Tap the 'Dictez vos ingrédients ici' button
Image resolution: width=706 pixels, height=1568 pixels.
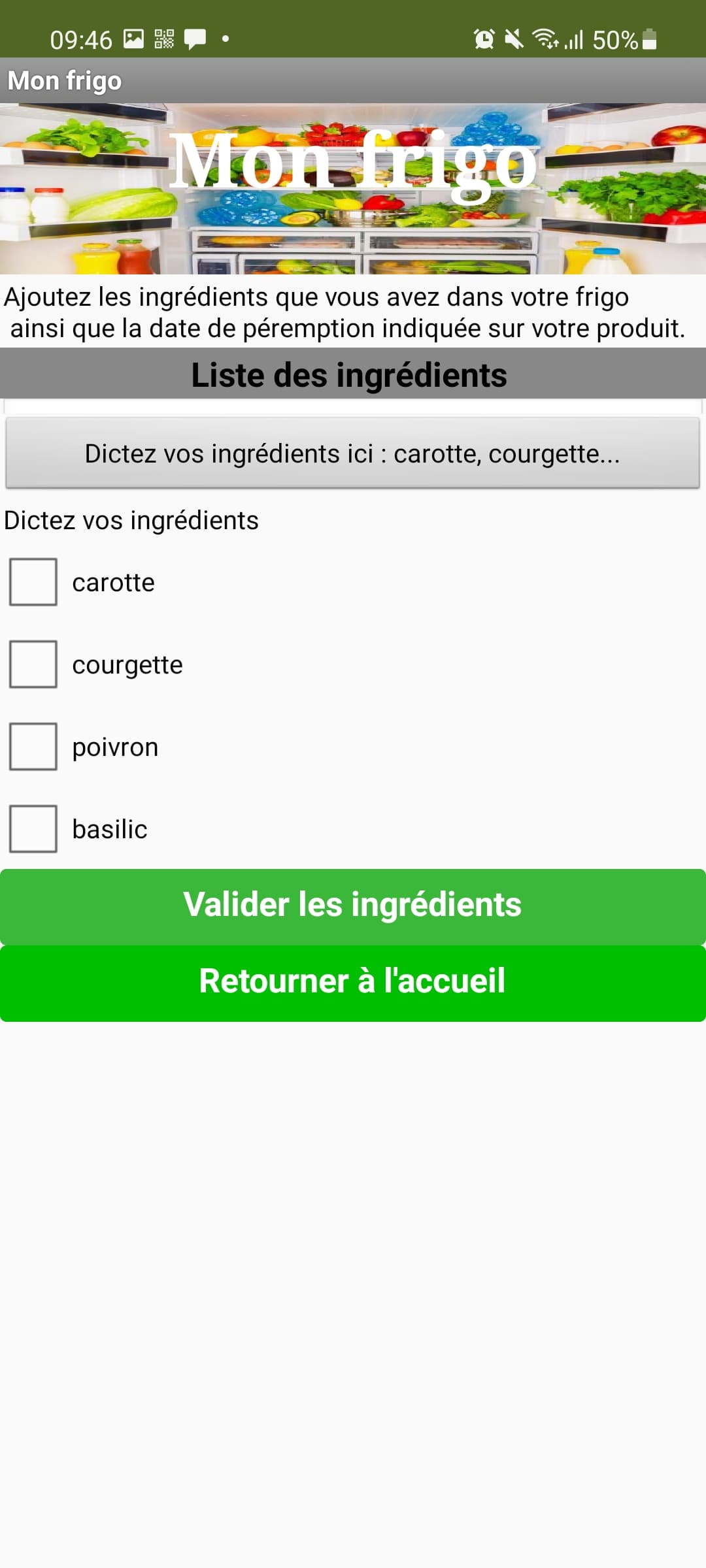coord(352,453)
